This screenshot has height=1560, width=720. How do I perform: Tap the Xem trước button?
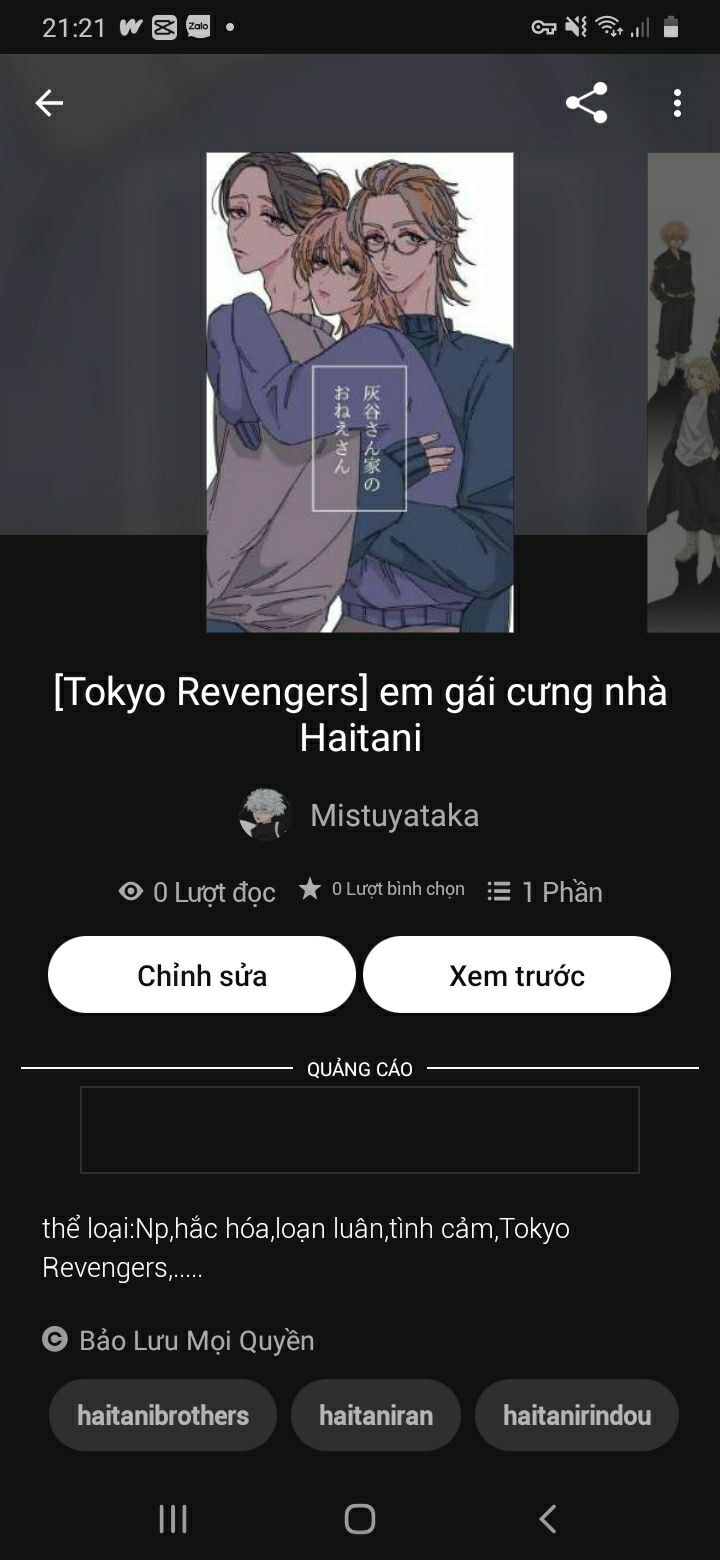(516, 975)
